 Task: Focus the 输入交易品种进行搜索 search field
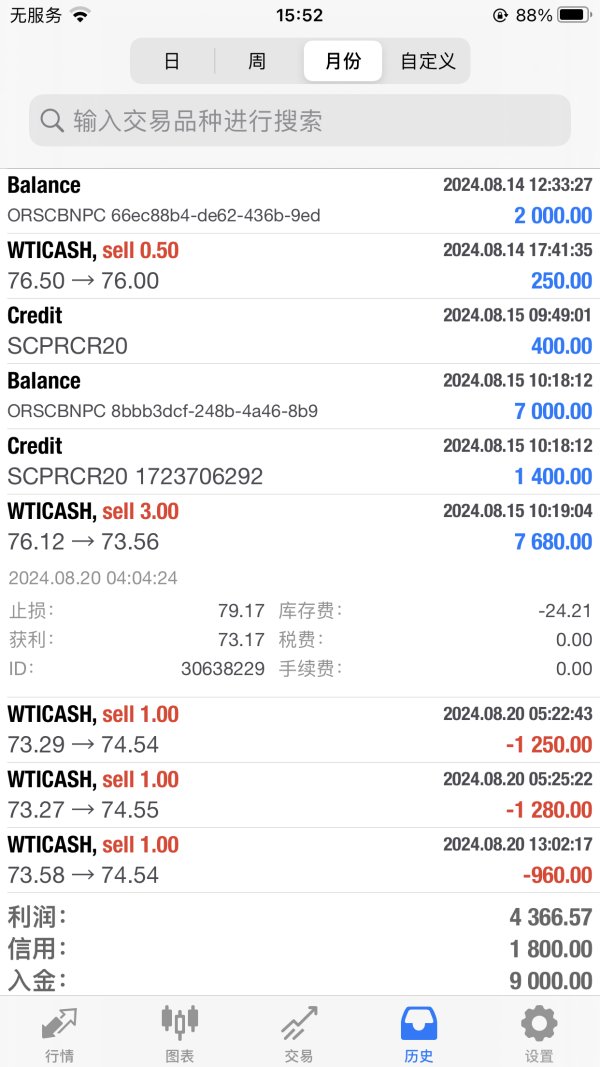click(300, 121)
